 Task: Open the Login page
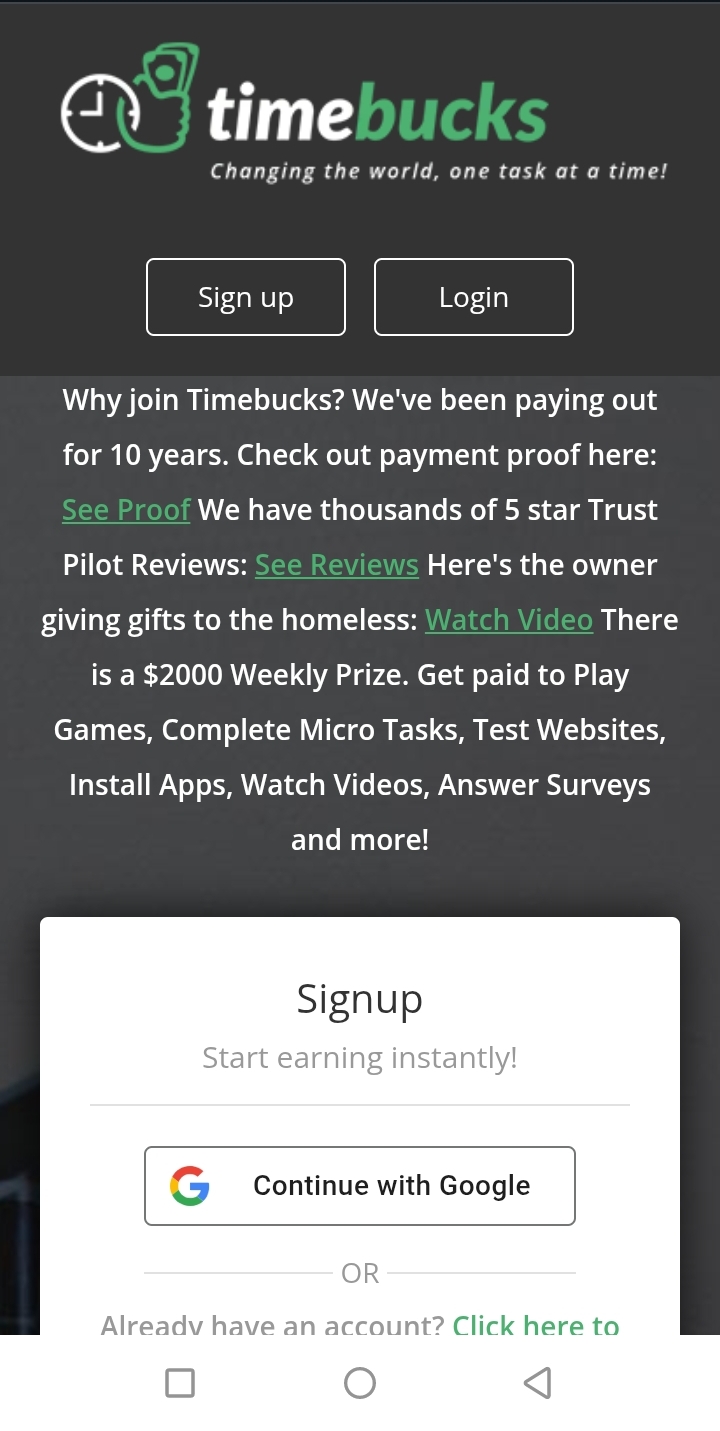[473, 297]
